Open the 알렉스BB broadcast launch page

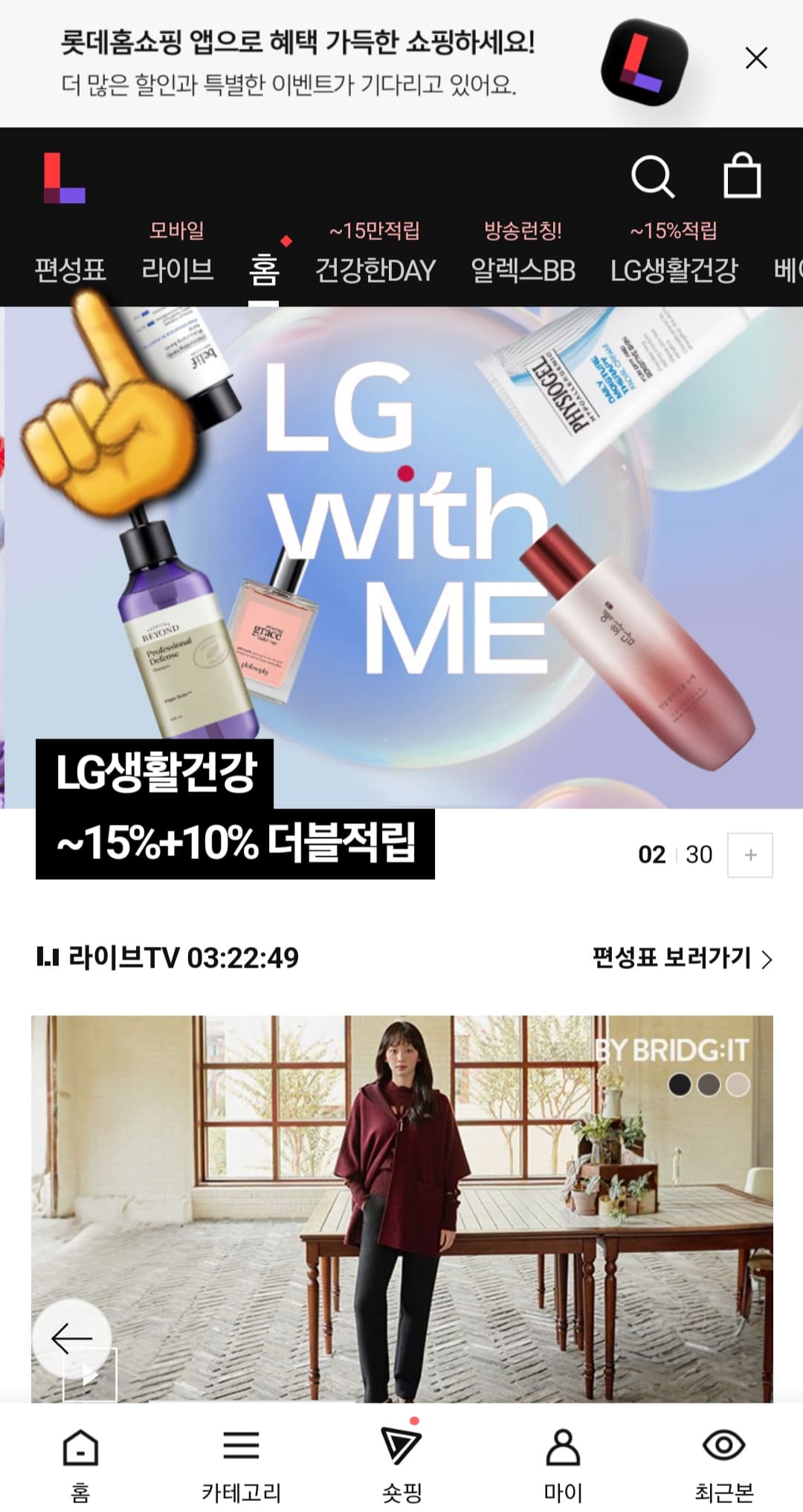[x=523, y=271]
